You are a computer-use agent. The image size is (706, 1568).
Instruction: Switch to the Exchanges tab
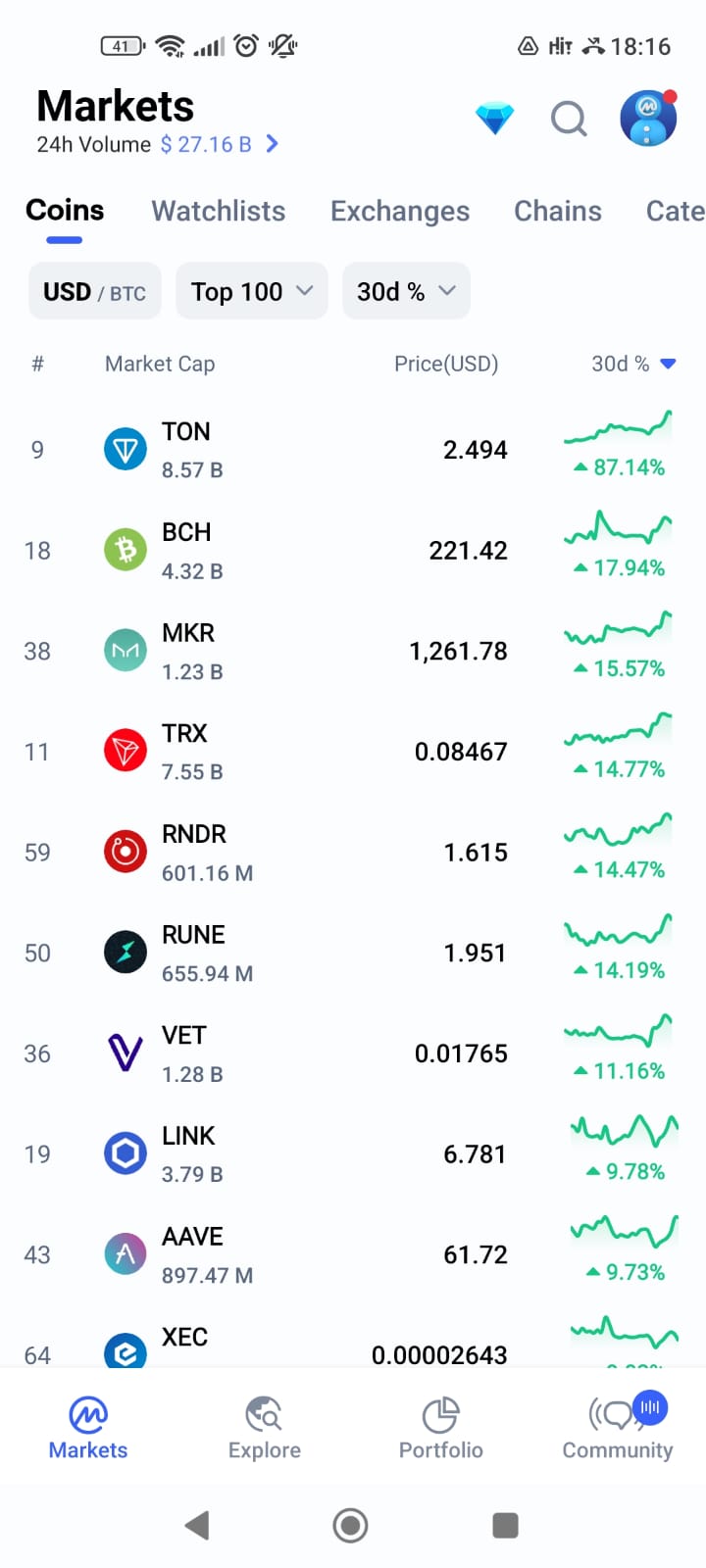pos(400,211)
